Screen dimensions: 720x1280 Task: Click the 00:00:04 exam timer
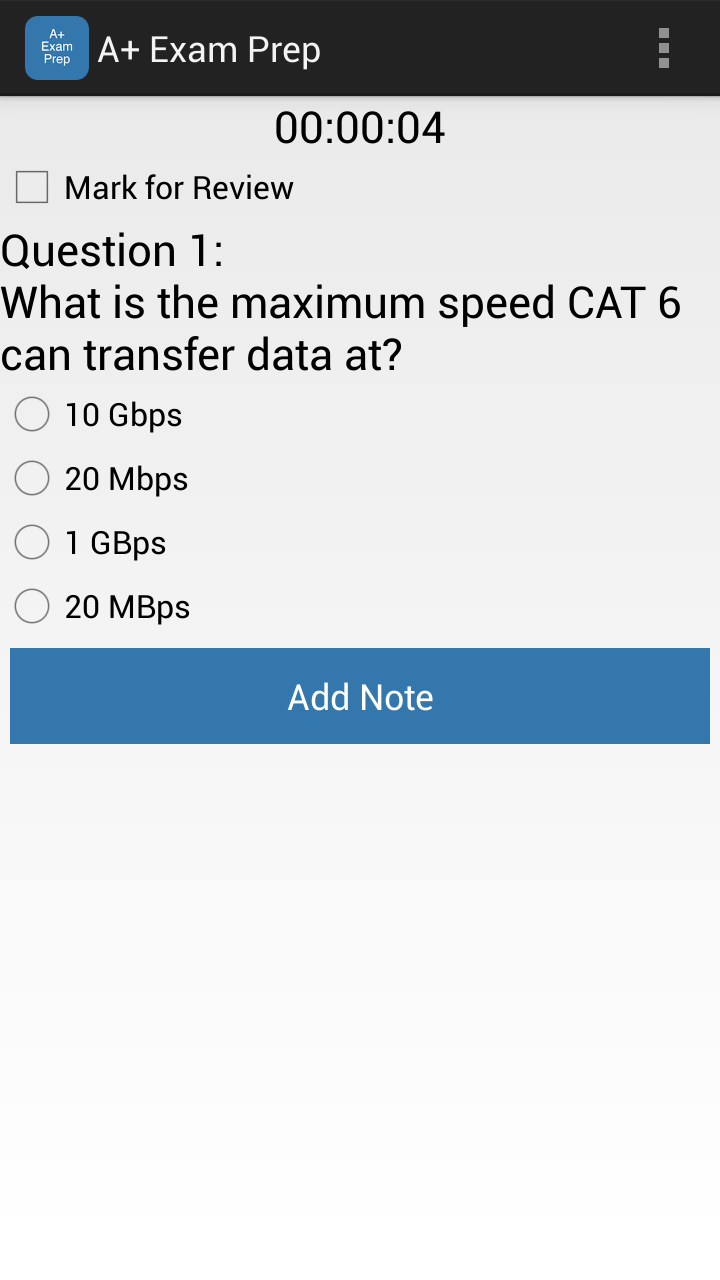coord(360,127)
